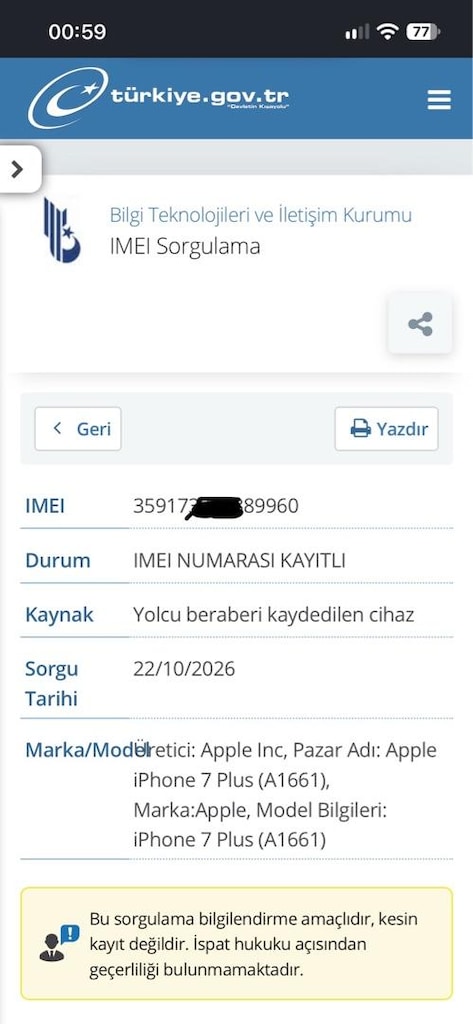Open the hamburger menu
Viewport: 473px width, 1024px height.
[439, 100]
